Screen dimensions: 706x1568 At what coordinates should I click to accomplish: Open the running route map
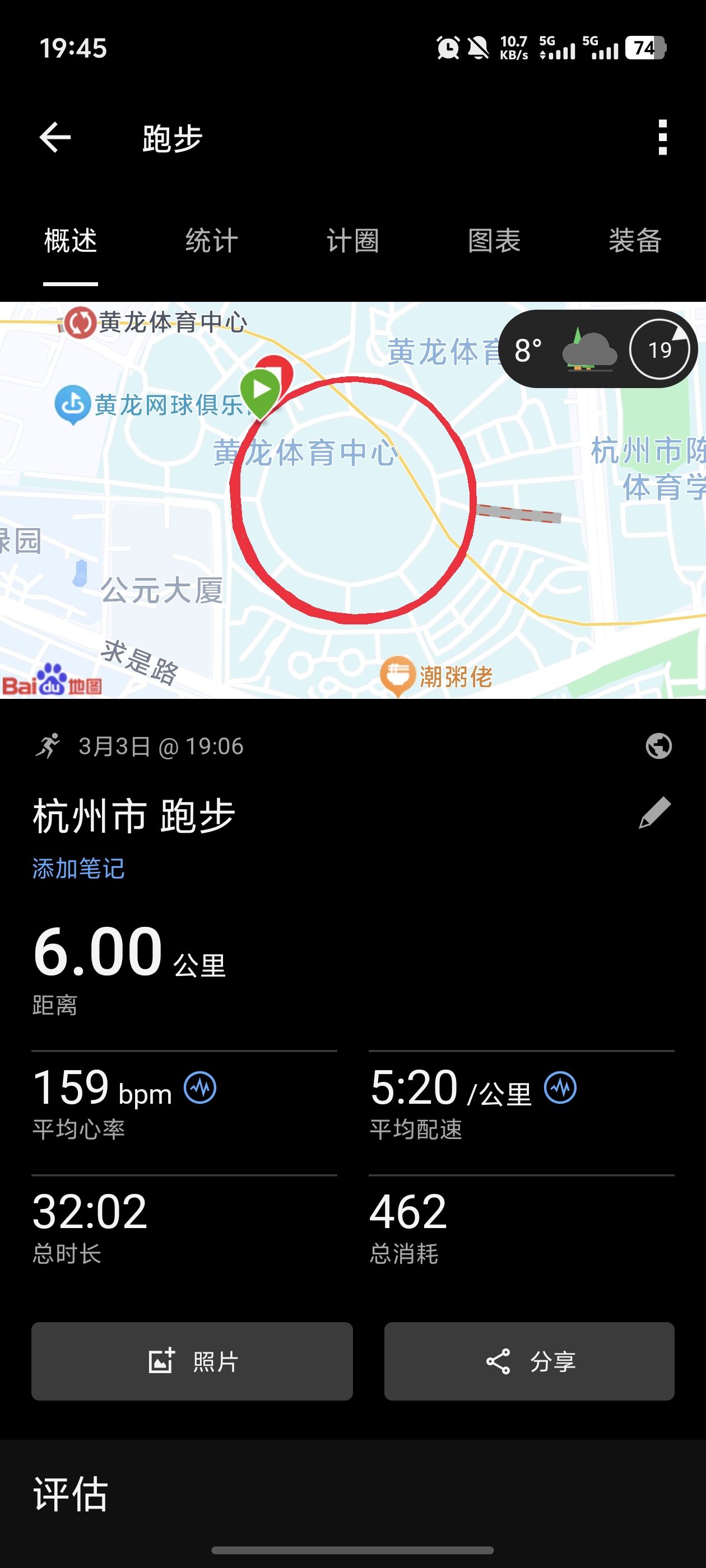[x=352, y=500]
